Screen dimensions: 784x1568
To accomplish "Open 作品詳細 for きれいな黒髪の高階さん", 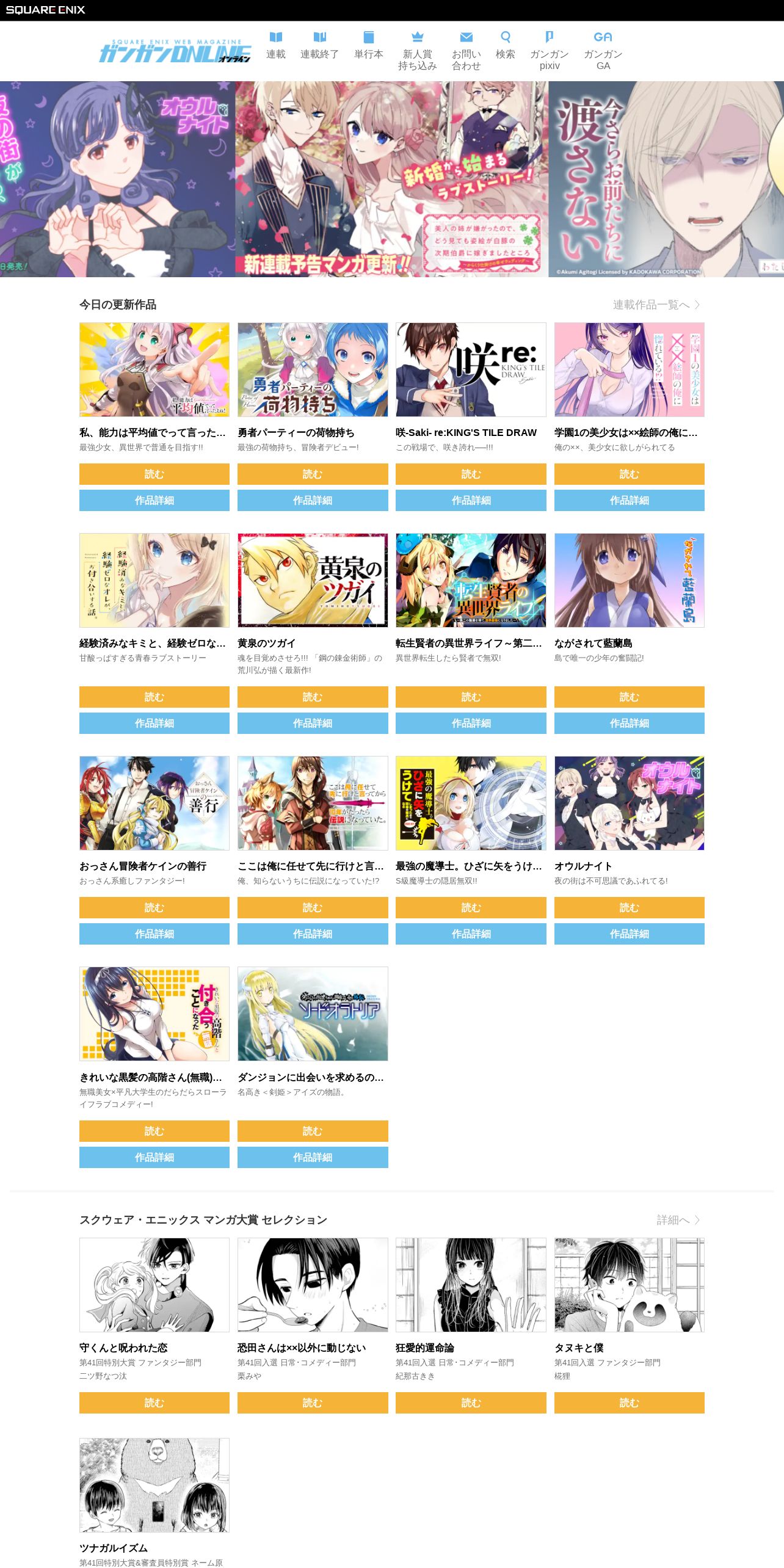I will [154, 1157].
